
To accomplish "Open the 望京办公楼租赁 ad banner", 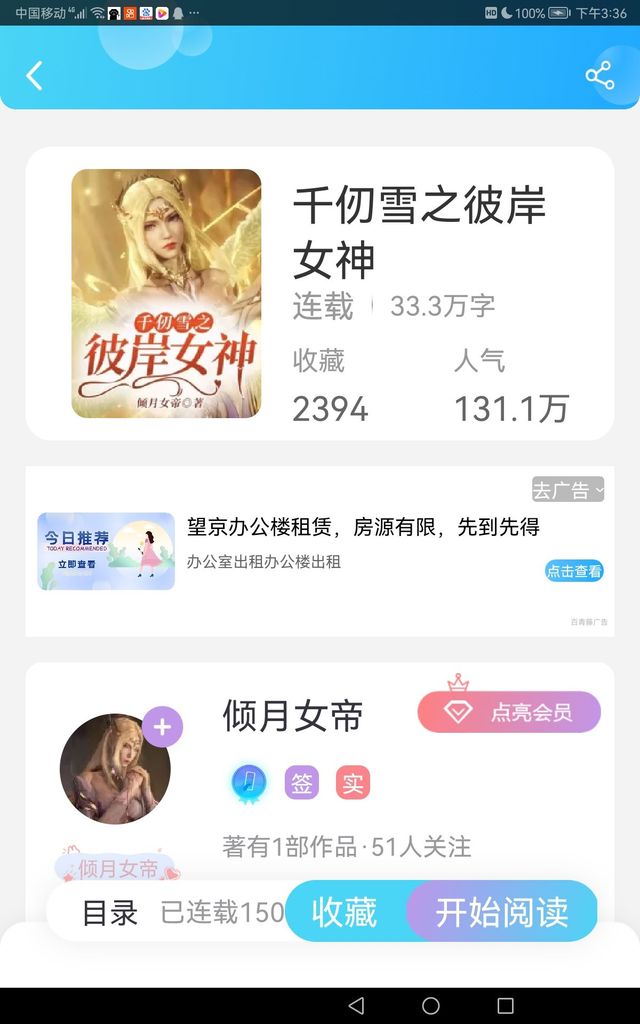I will [363, 527].
